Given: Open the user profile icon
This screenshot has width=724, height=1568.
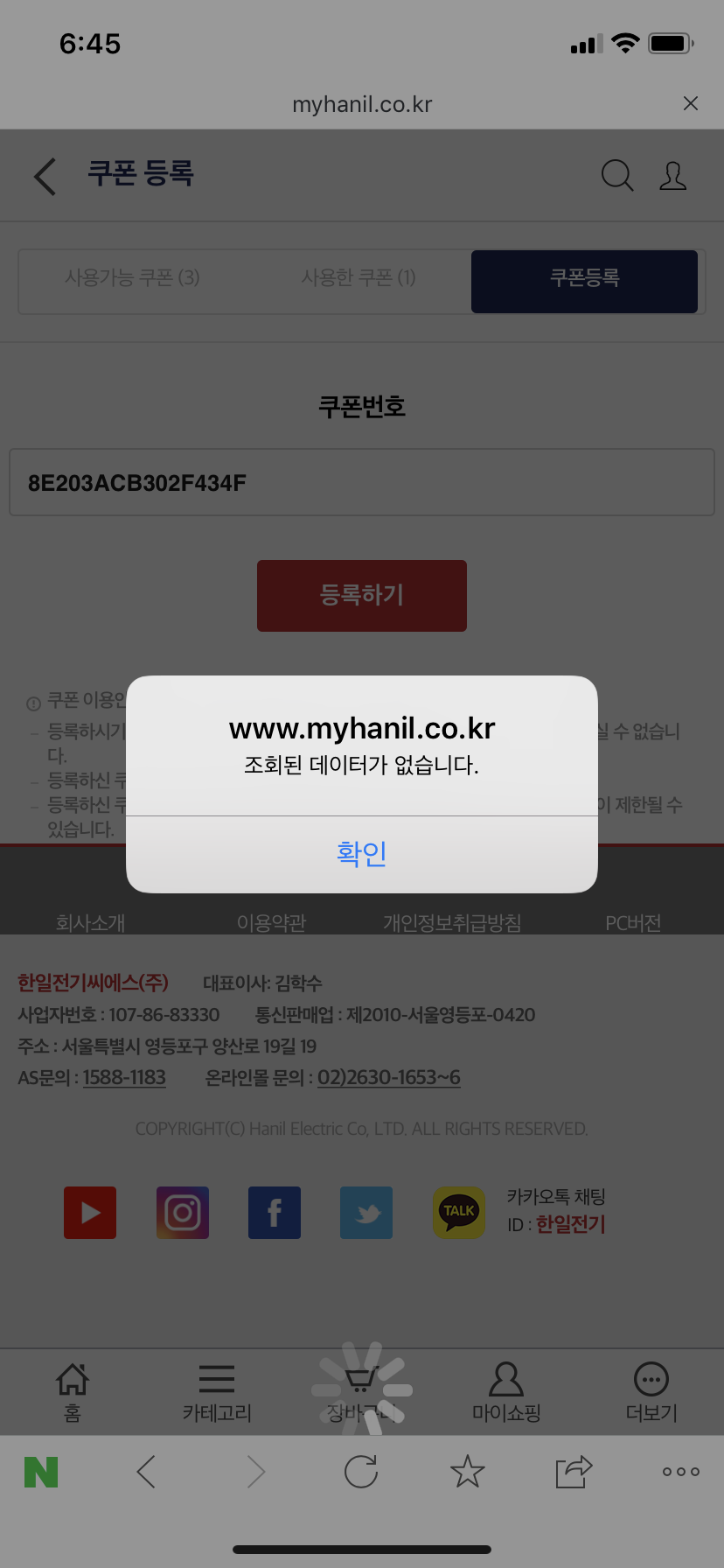Looking at the screenshot, I should pyautogui.click(x=672, y=175).
